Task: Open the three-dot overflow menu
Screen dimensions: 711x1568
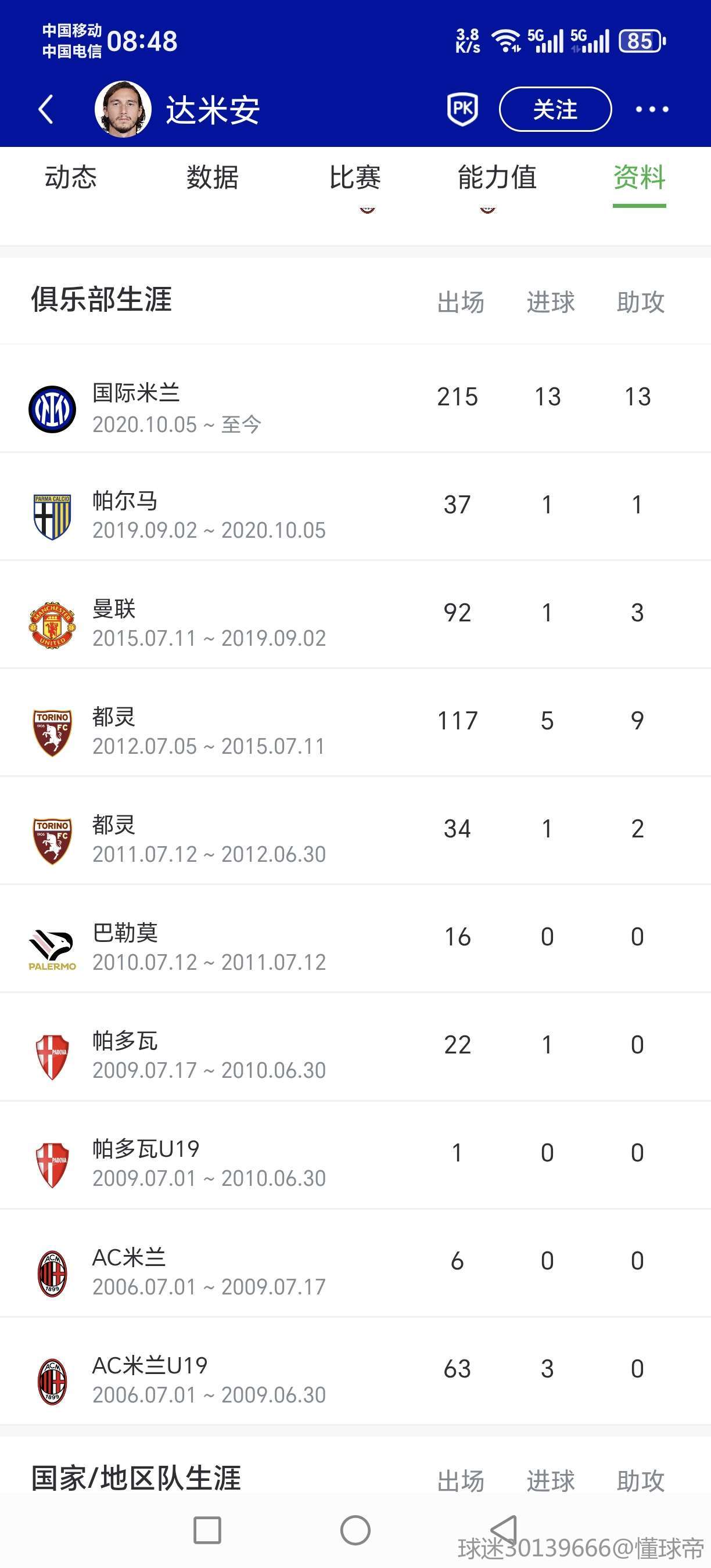Action: click(x=651, y=110)
